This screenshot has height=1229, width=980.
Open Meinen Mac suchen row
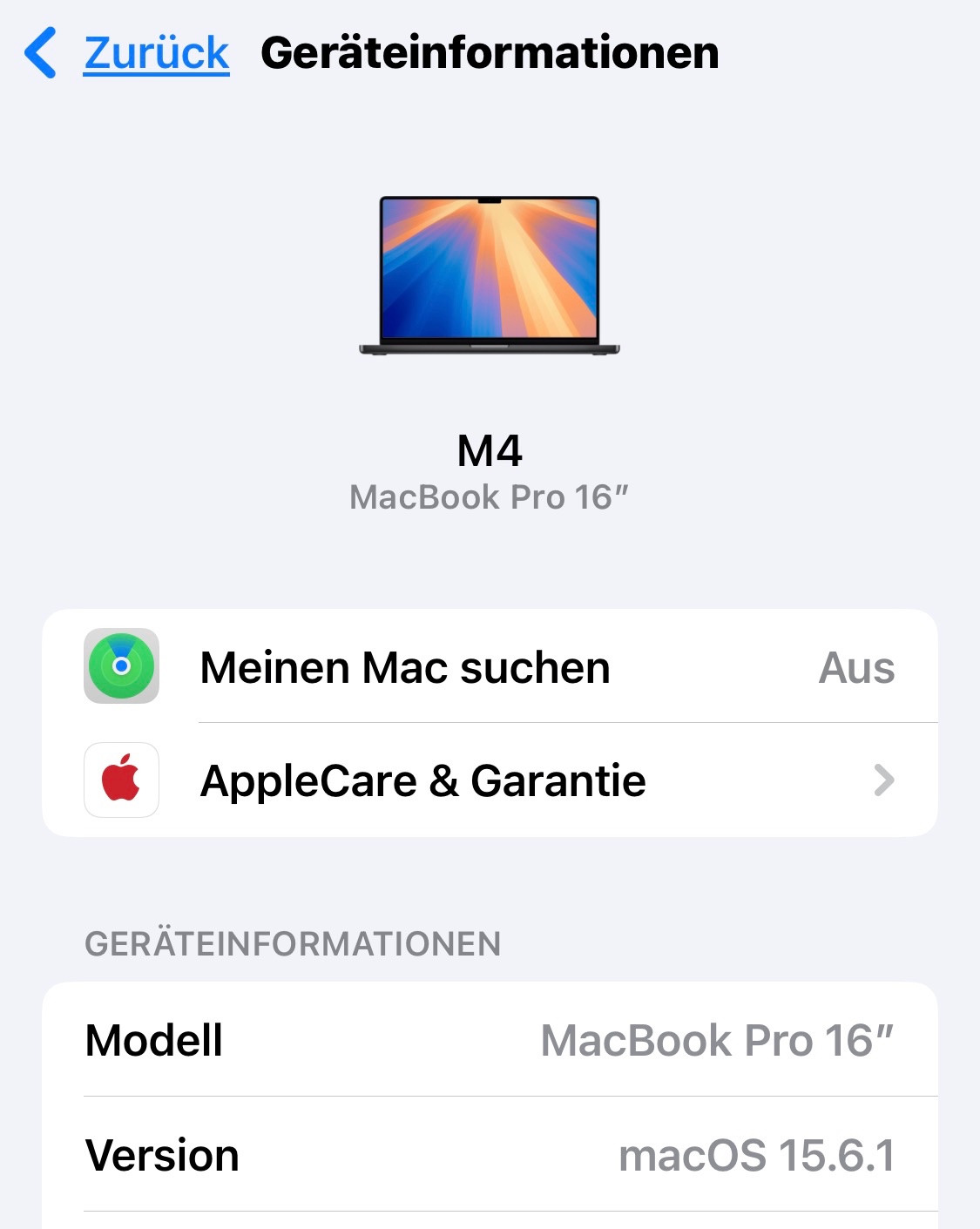490,668
